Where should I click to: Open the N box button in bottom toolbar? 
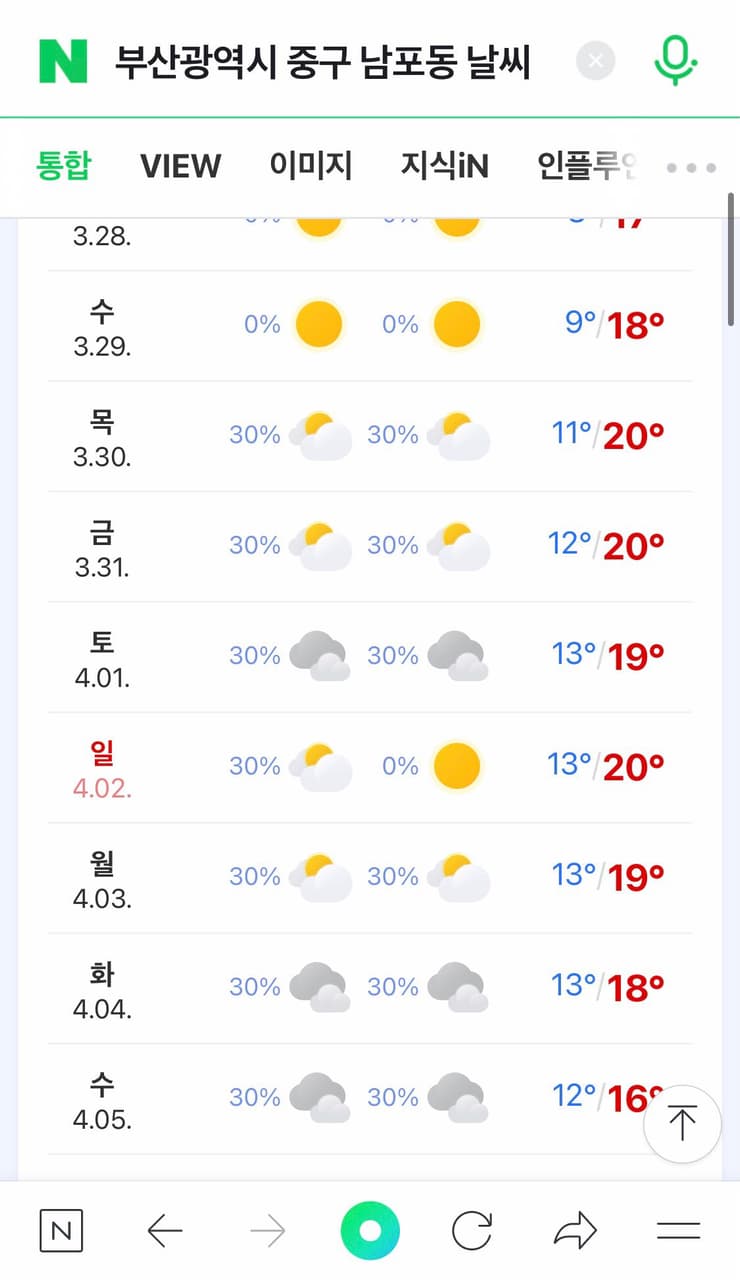click(x=61, y=1231)
